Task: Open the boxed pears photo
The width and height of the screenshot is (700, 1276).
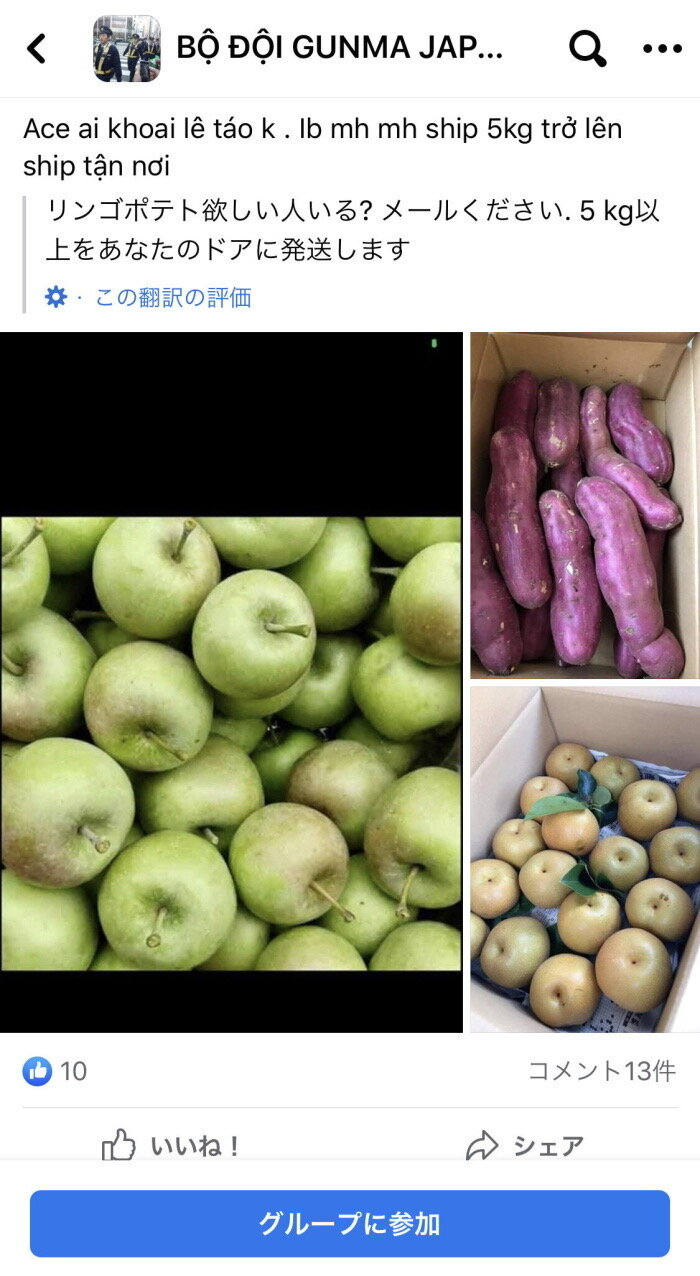Action: 585,859
